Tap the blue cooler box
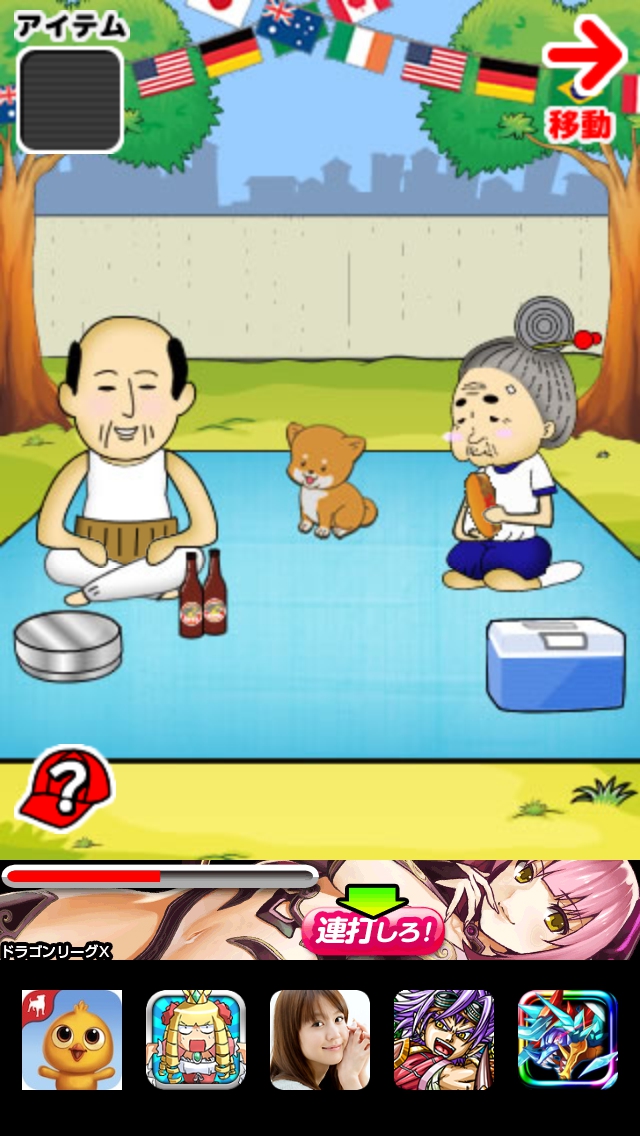The image size is (640, 1136). click(555, 663)
